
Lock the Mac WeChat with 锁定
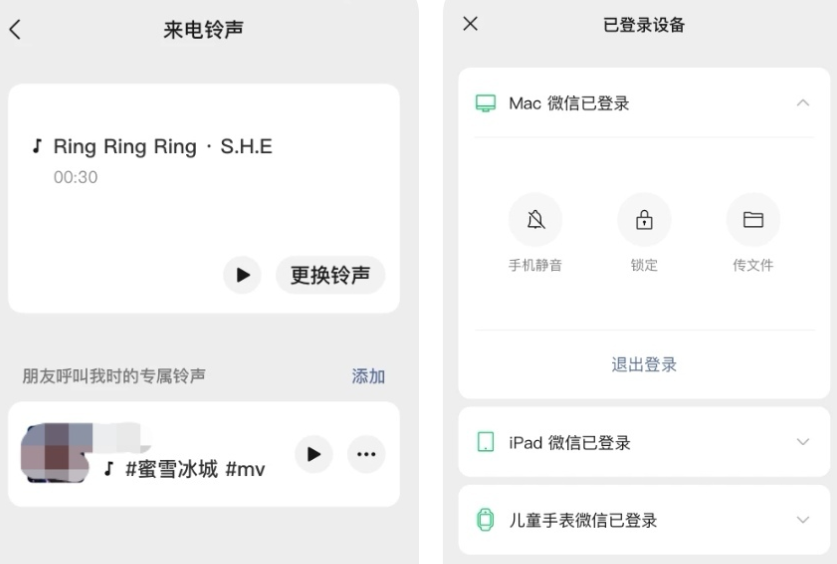(644, 221)
